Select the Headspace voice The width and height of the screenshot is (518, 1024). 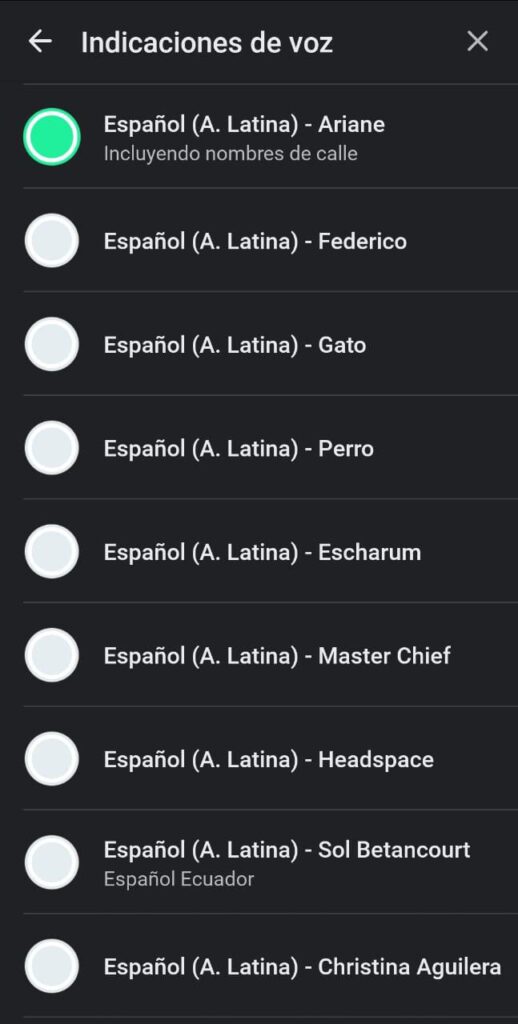259,759
